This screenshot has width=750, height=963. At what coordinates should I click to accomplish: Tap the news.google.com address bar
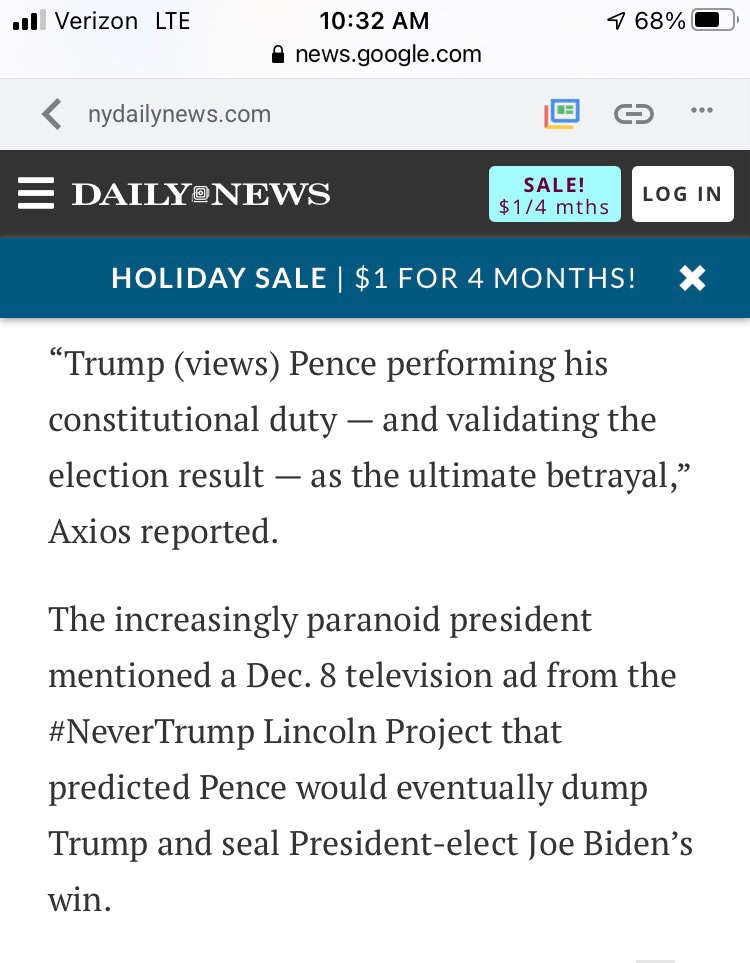point(376,54)
